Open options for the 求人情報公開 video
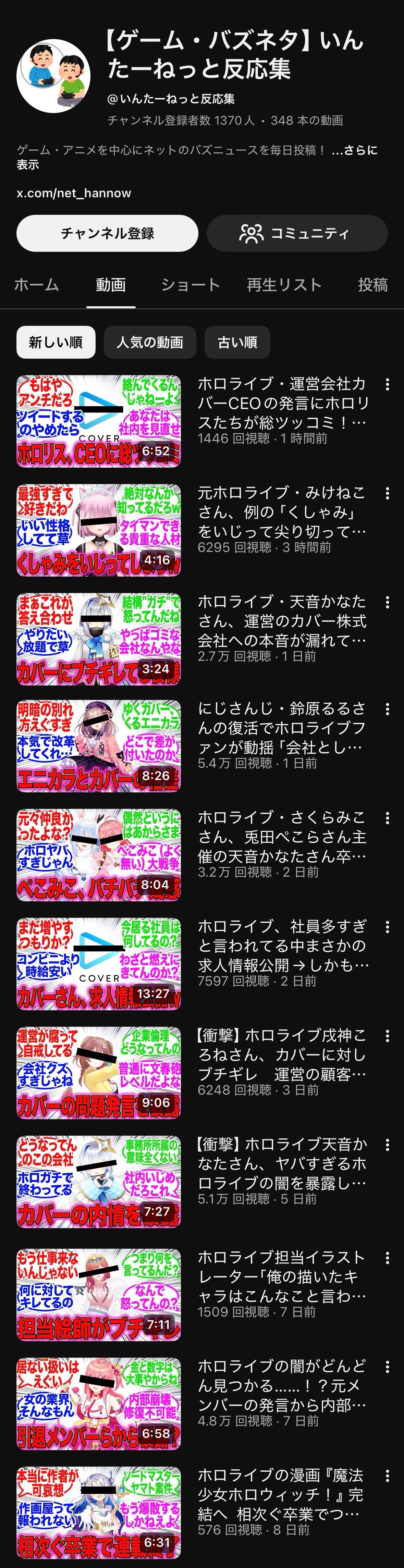 coord(388,927)
